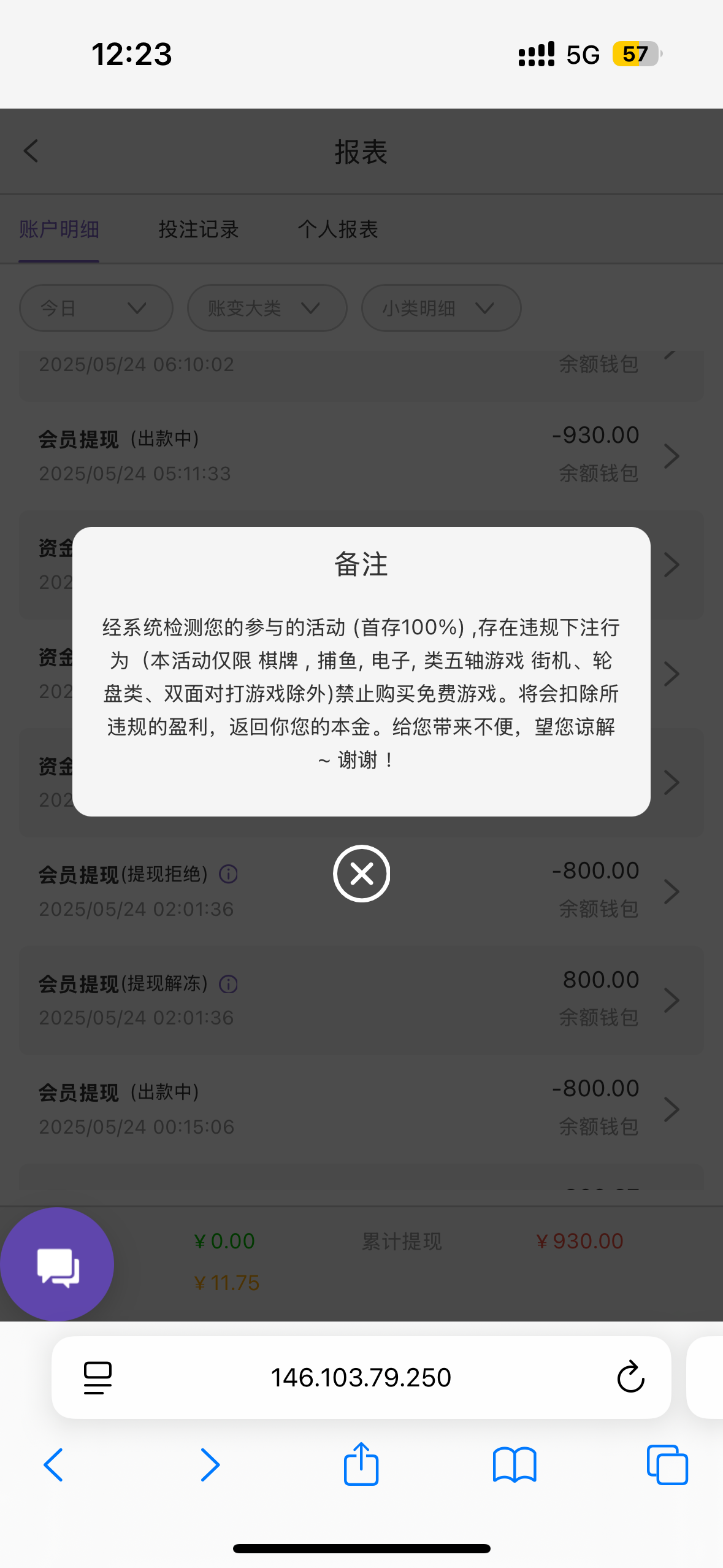
Task: Reload the page in Safari
Action: (x=630, y=1377)
